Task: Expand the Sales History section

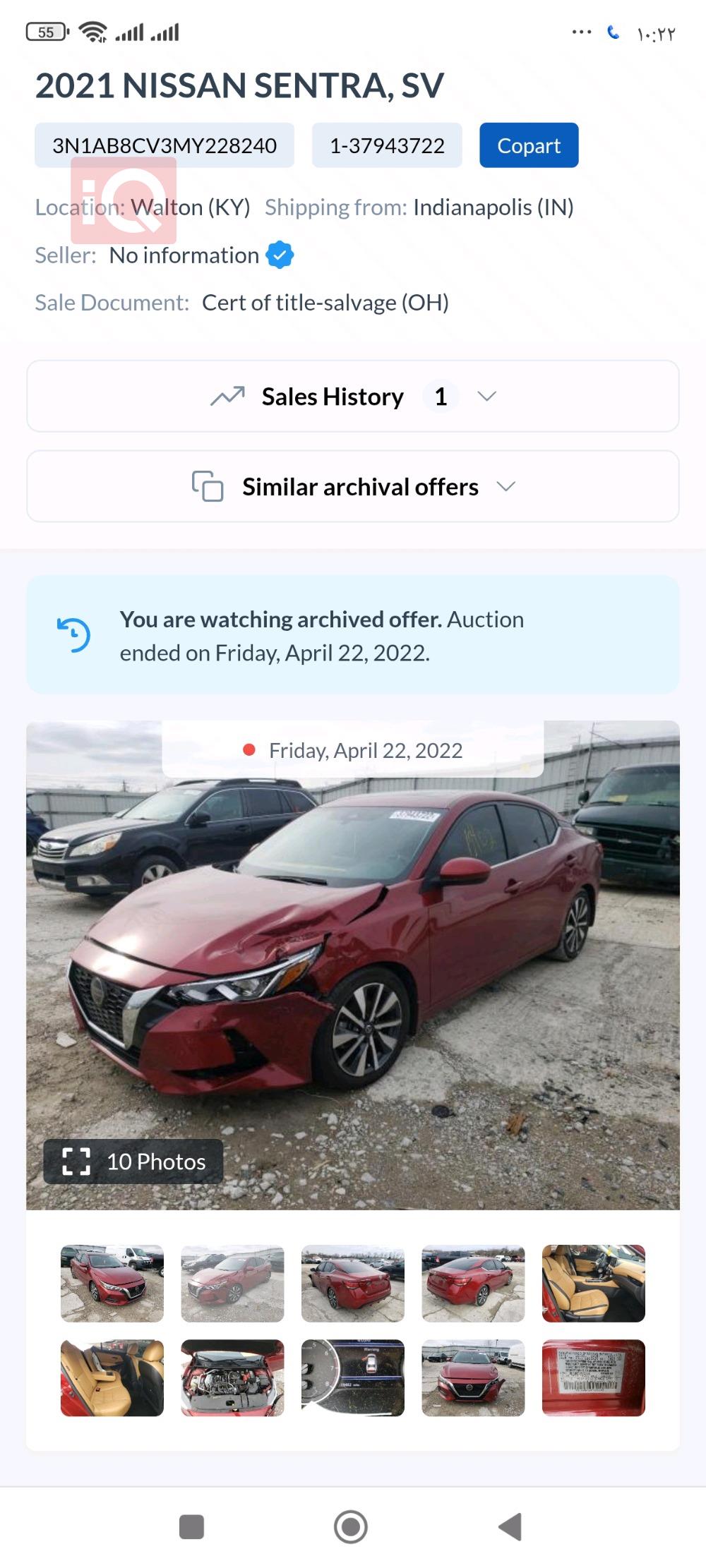Action: (x=353, y=397)
